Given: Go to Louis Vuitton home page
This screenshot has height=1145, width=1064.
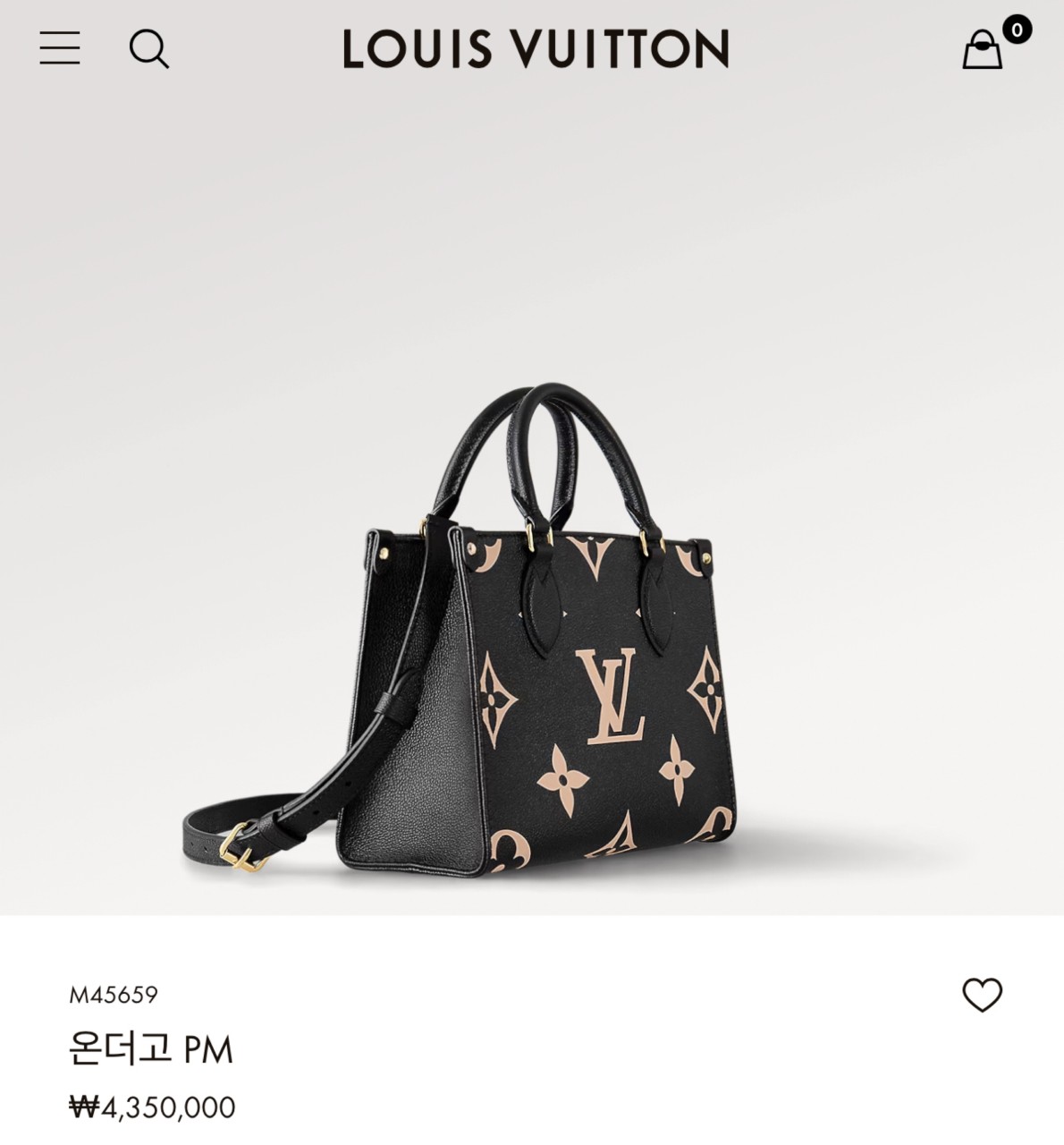Looking at the screenshot, I should coord(536,48).
